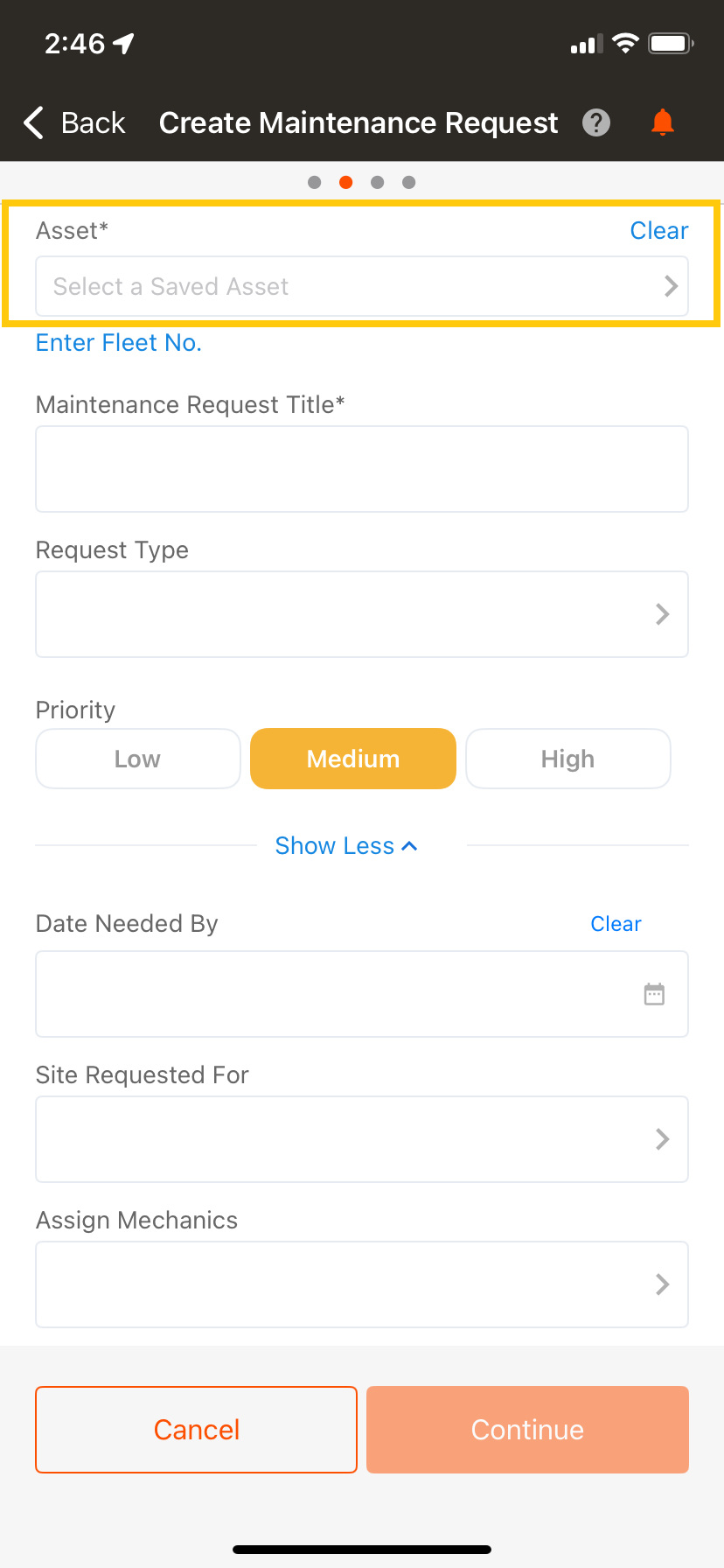Select Medium priority

pos(353,759)
